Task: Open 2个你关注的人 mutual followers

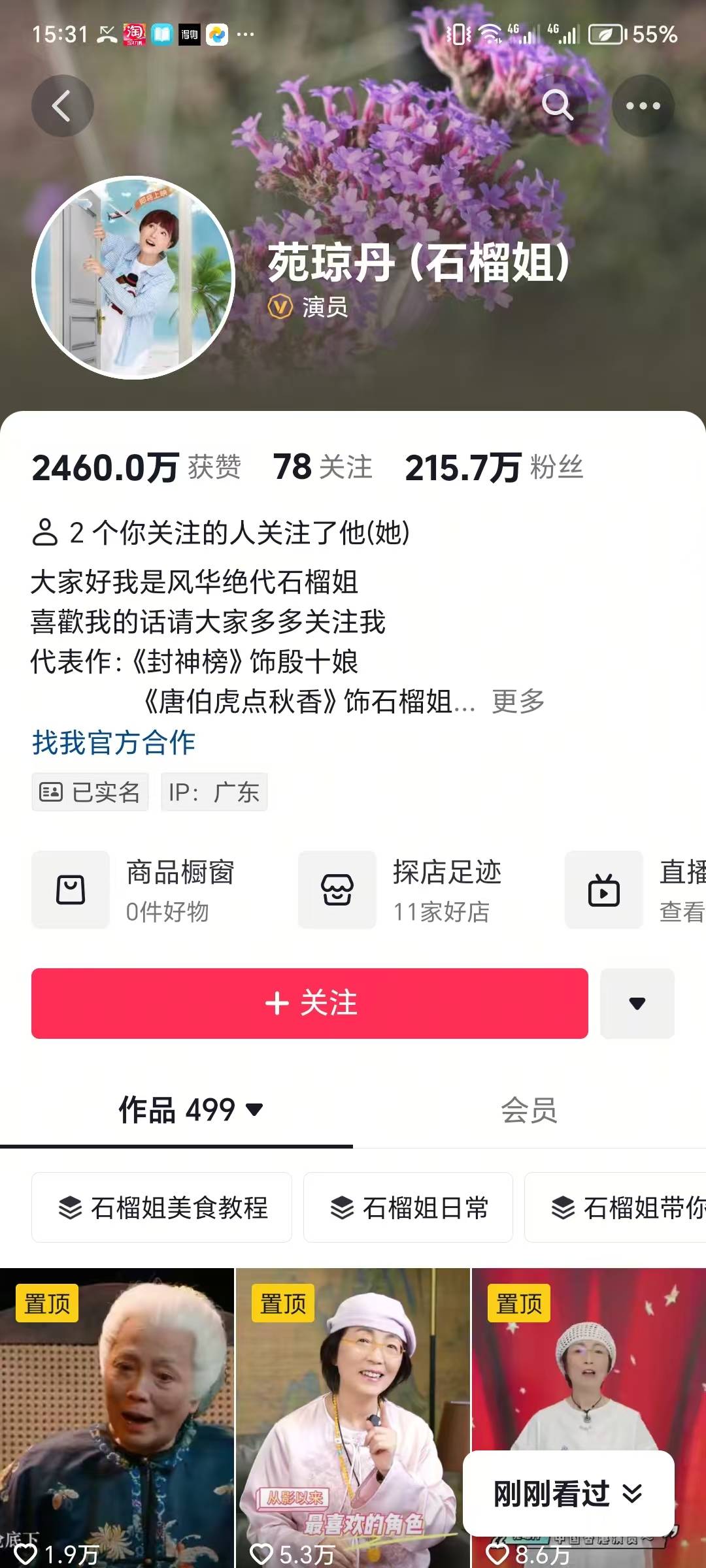Action: [x=221, y=533]
